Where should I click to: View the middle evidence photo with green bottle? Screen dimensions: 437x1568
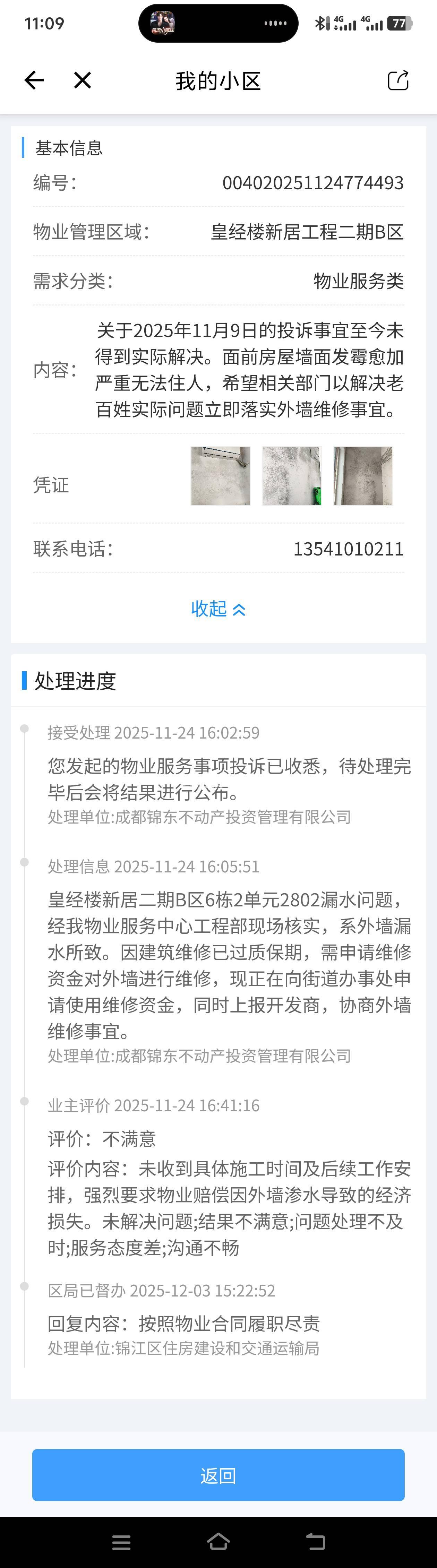tap(292, 476)
